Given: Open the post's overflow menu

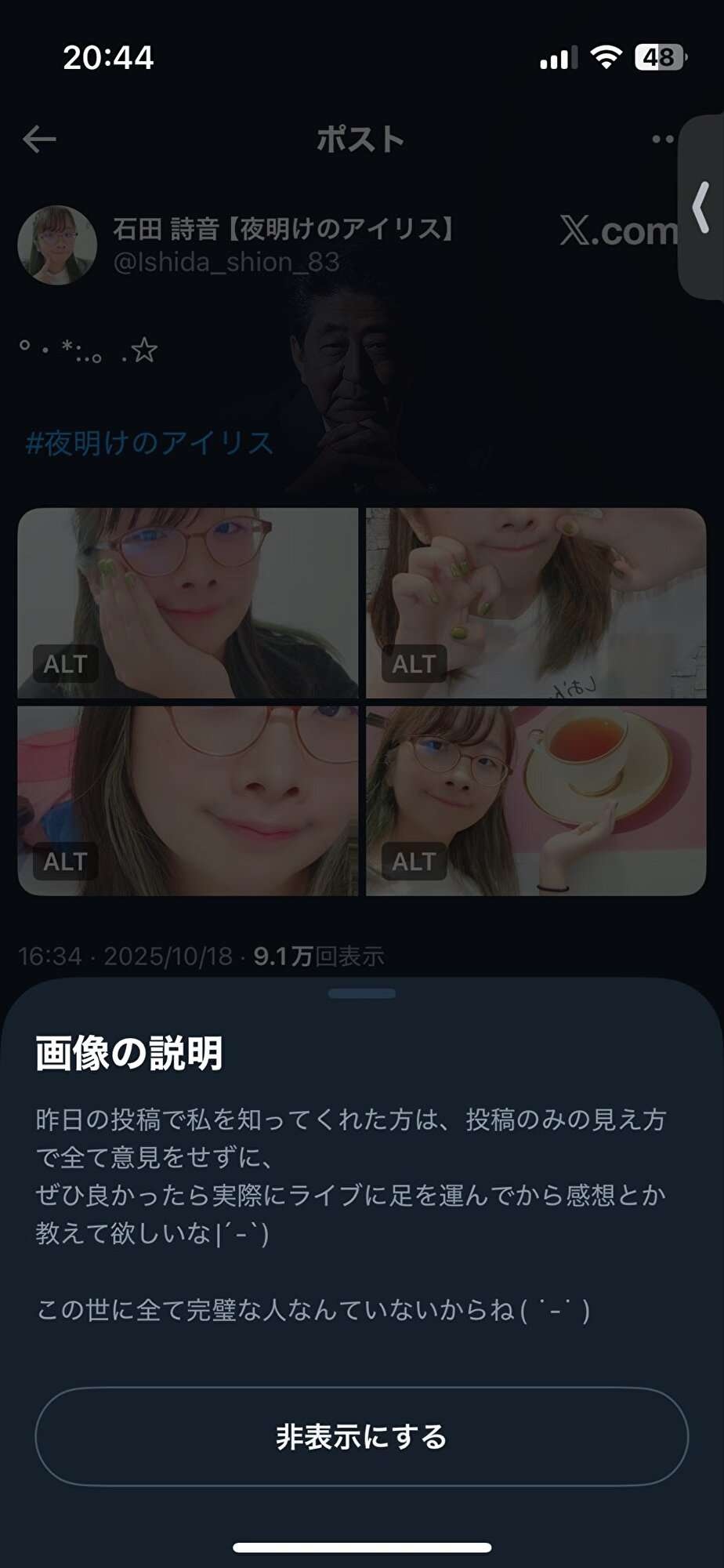Looking at the screenshot, I should (x=662, y=140).
